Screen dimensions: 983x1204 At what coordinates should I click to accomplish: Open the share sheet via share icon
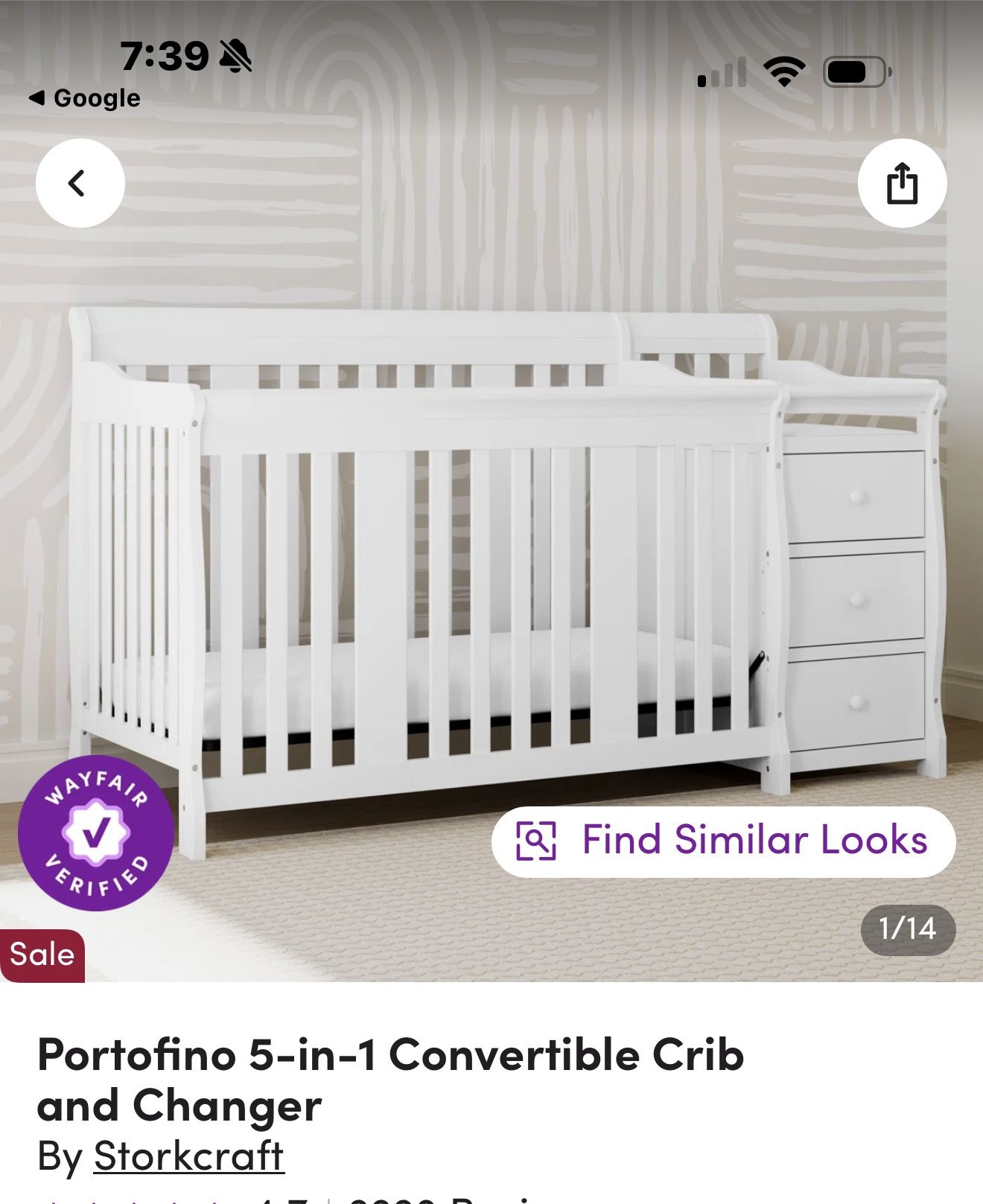[x=903, y=184]
